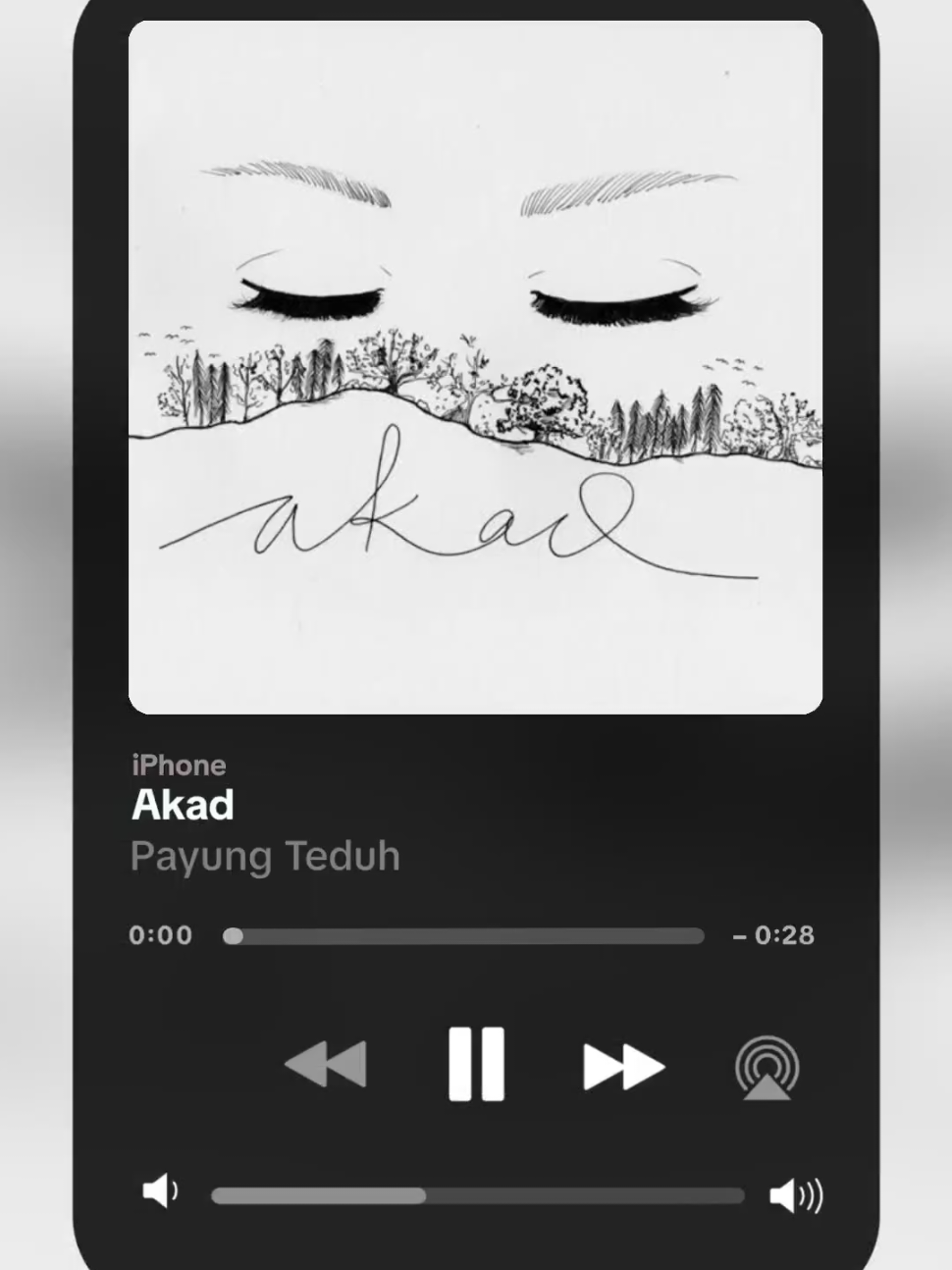Select the song title Akad
This screenshot has height=1270, width=952.
tap(182, 804)
